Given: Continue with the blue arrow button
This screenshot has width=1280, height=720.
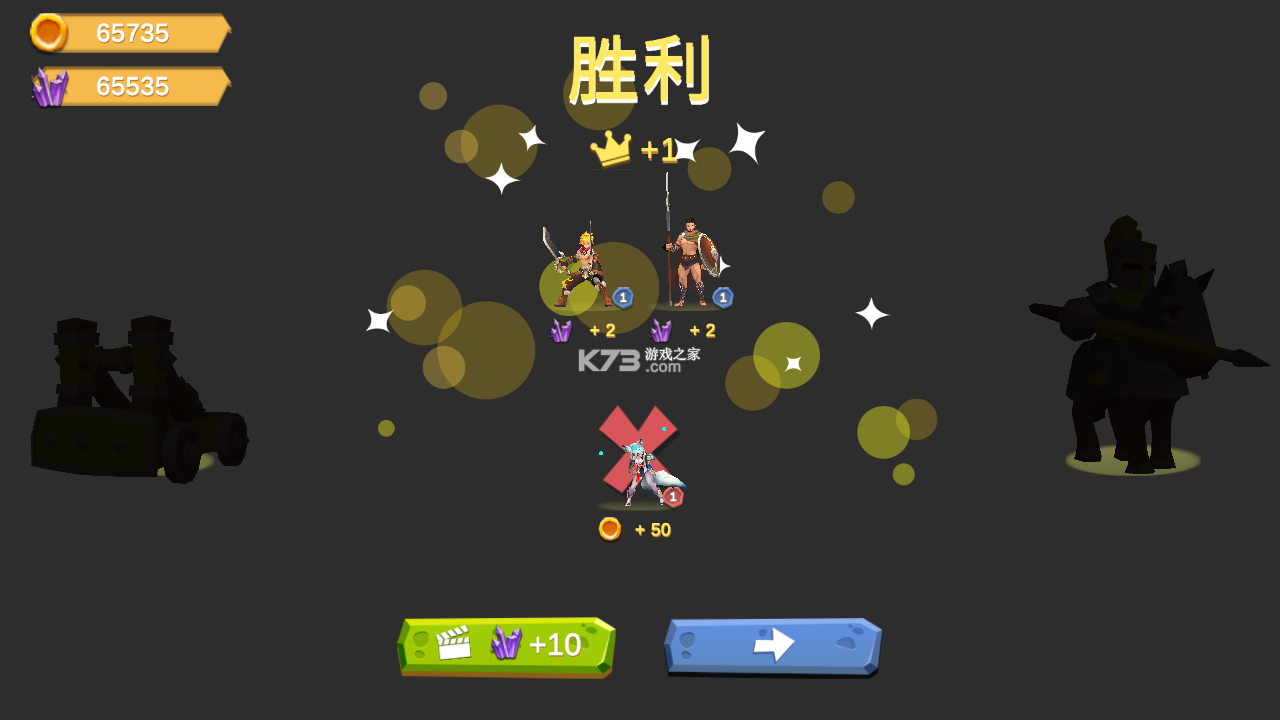Looking at the screenshot, I should 773,646.
